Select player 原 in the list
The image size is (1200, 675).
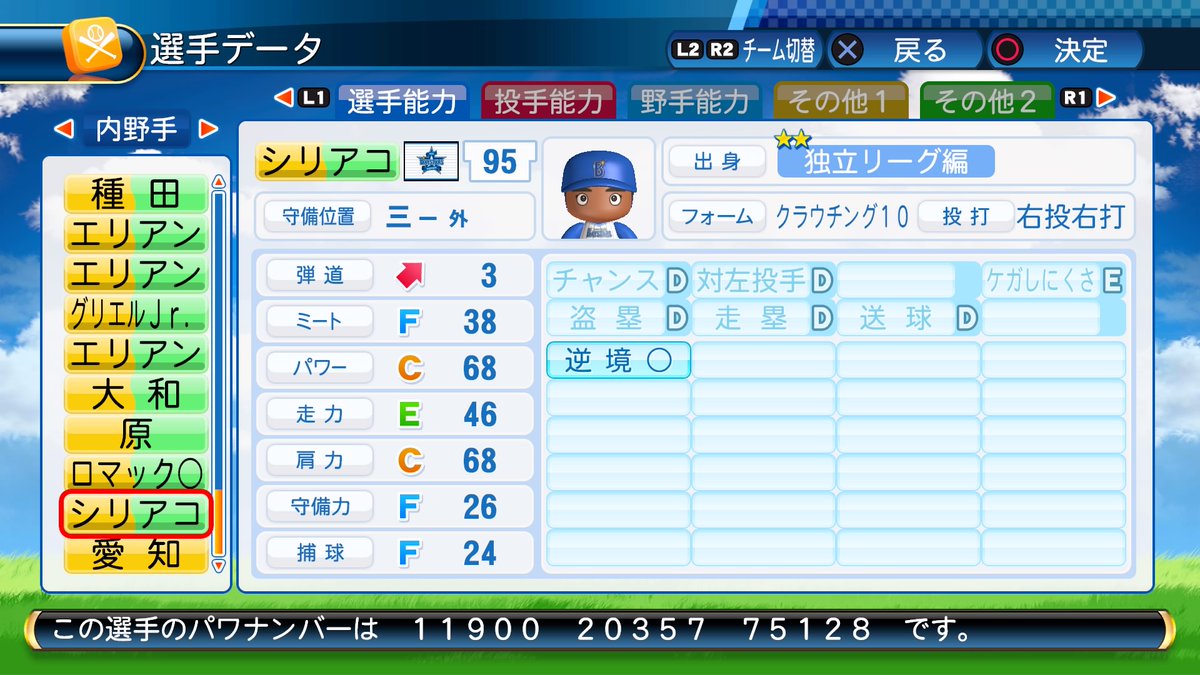[x=135, y=434]
